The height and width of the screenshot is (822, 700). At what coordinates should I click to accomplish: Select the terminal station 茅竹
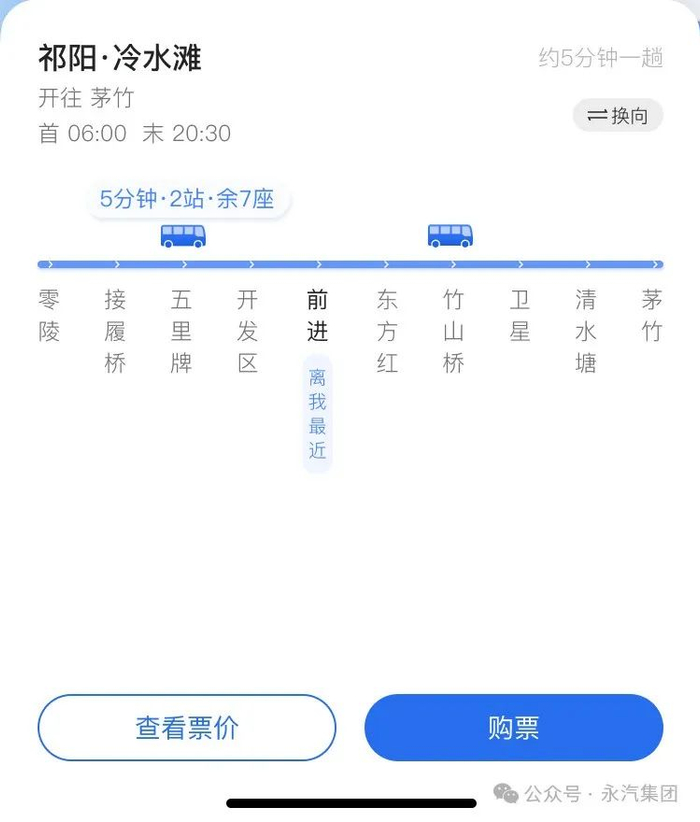click(x=652, y=315)
